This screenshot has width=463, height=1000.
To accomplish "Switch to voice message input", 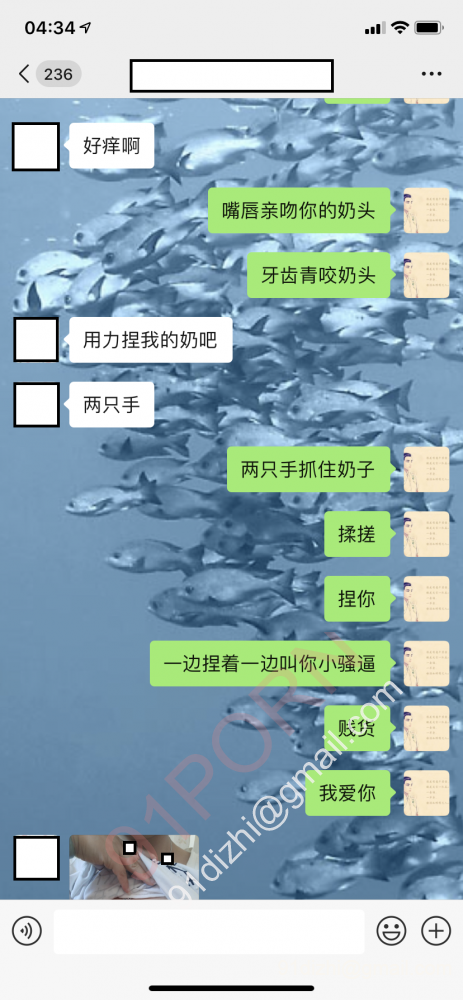I will coord(27,931).
